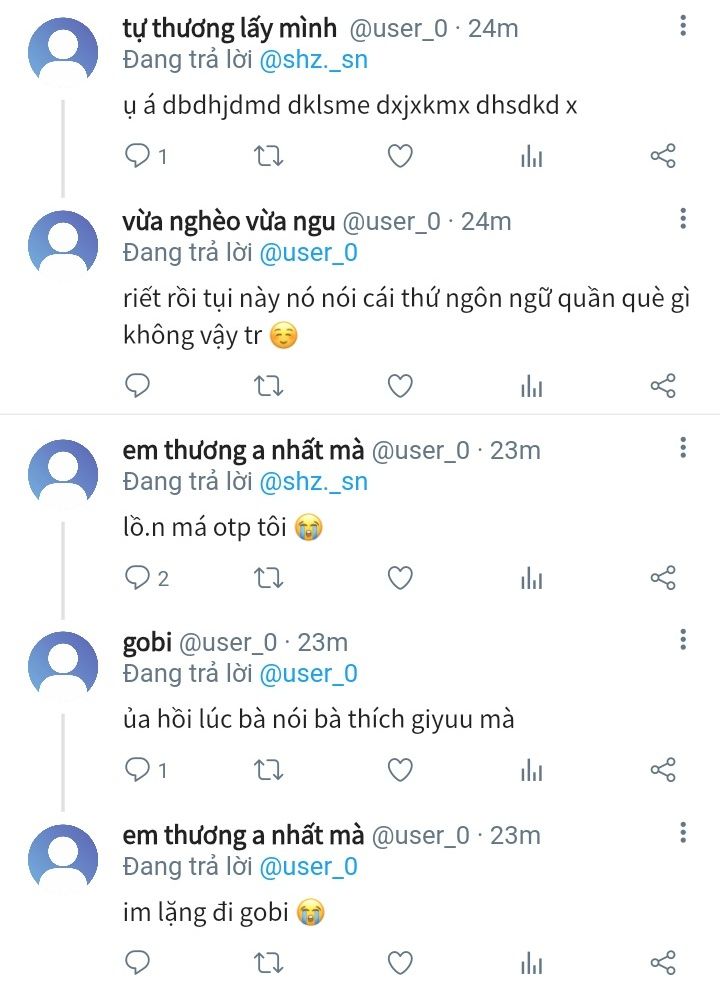This screenshot has width=720, height=983.
Task: Open overflow menu on gobi's tweet
Action: [x=683, y=640]
